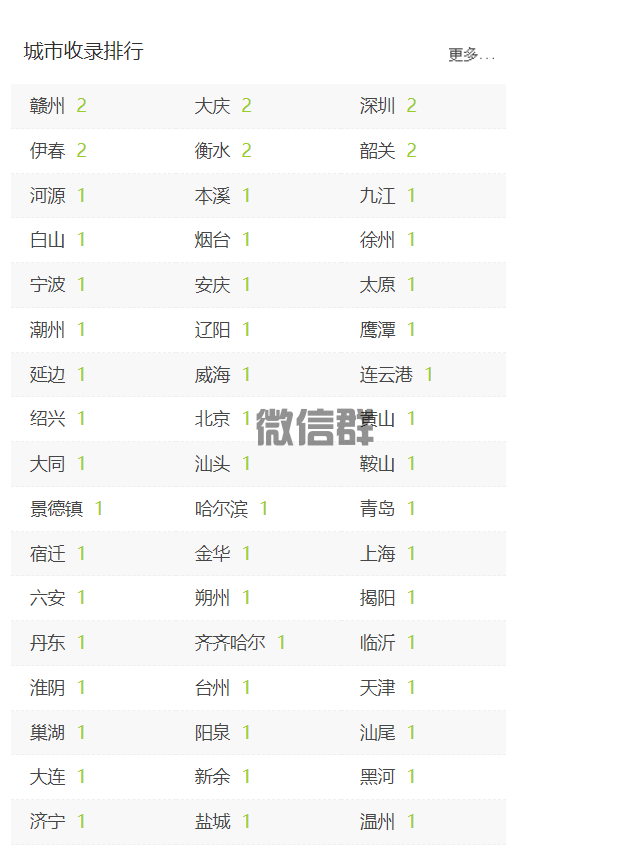
Task: Open the 青岛 city listing
Action: 377,509
